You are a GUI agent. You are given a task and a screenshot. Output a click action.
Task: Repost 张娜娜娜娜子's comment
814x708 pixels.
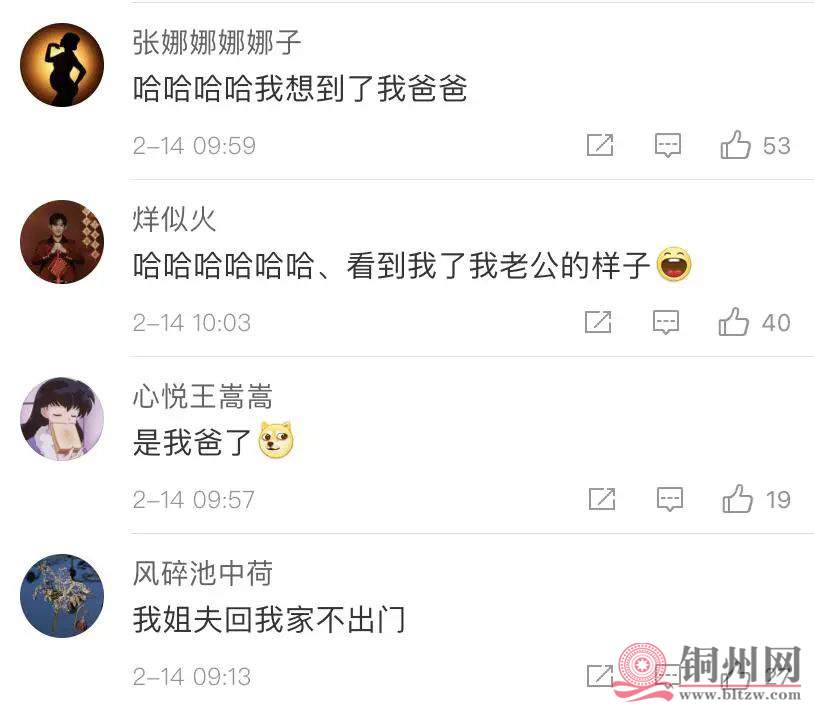pyautogui.click(x=599, y=145)
